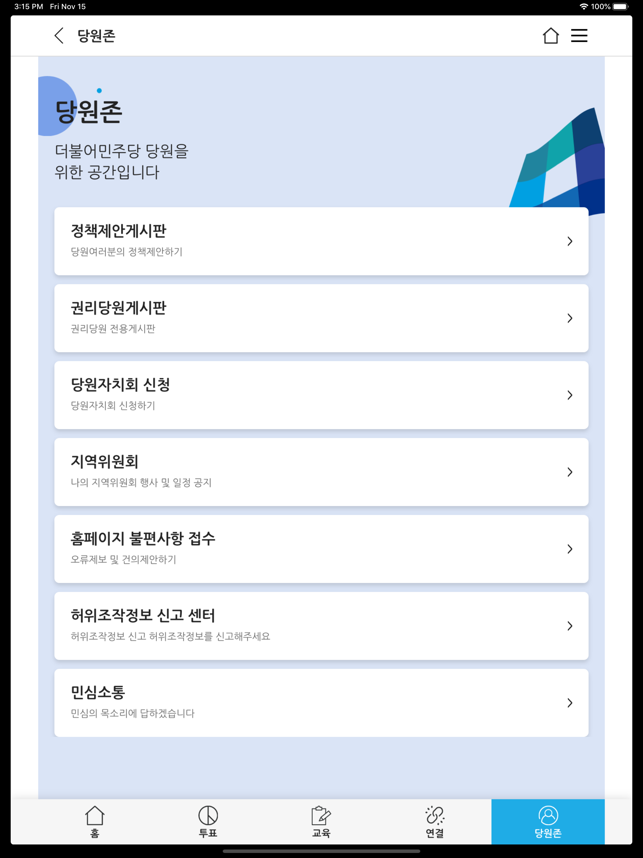Open 지역위원회 events and schedule
The width and height of the screenshot is (643, 858).
click(321, 472)
